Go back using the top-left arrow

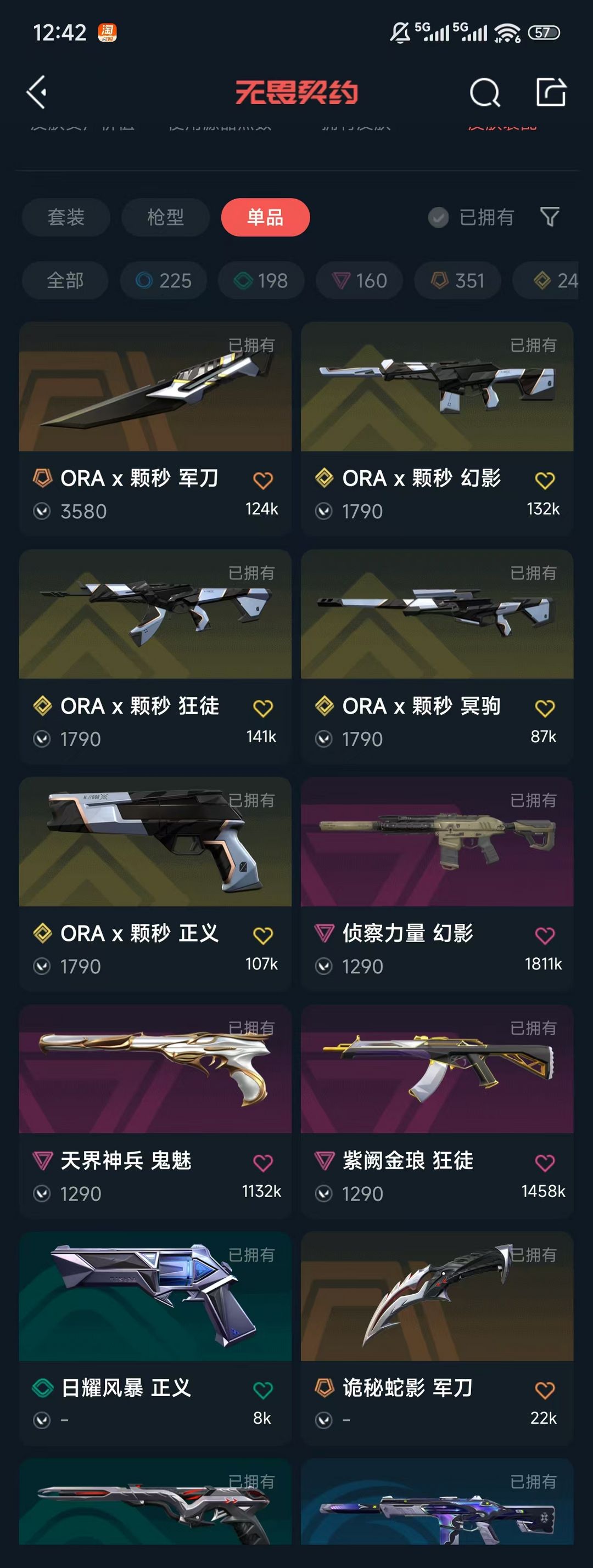[x=37, y=93]
